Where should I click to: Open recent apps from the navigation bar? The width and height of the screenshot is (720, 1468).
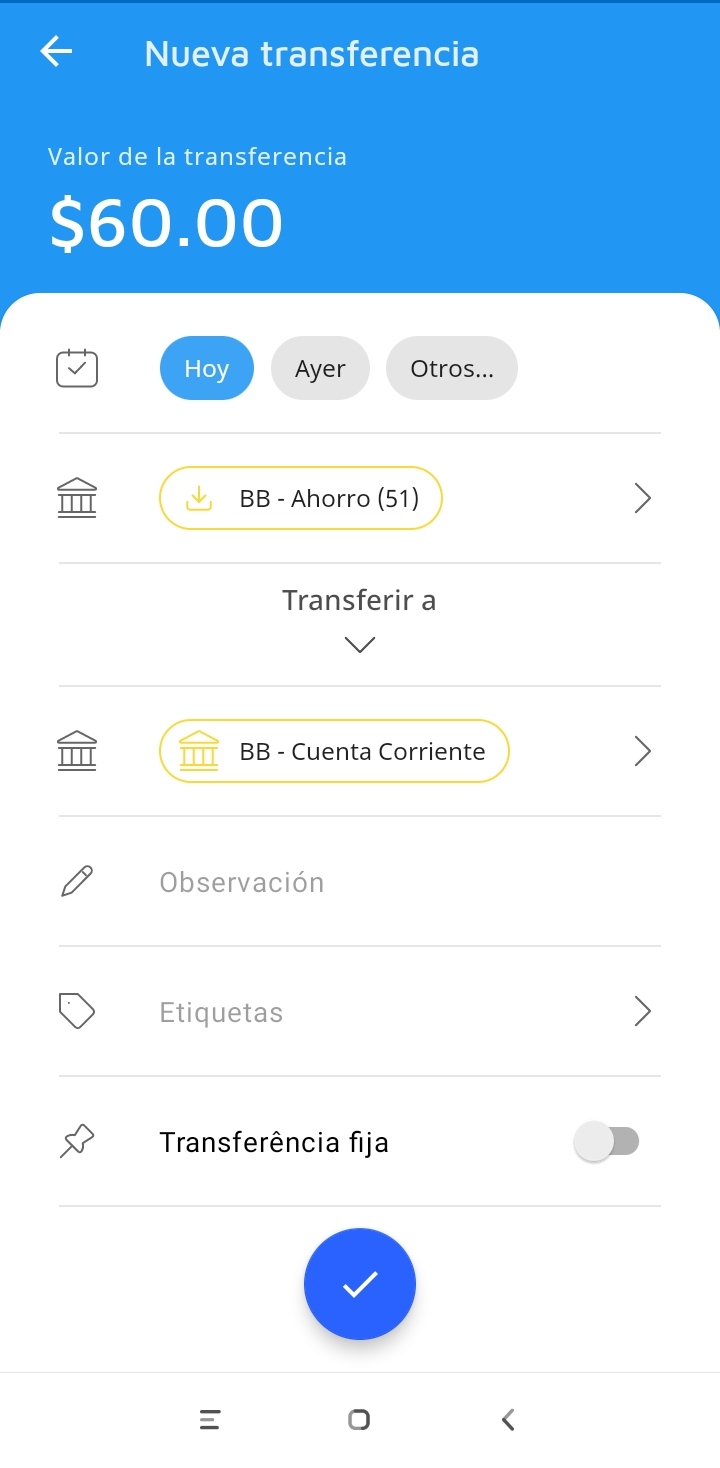(x=210, y=1419)
